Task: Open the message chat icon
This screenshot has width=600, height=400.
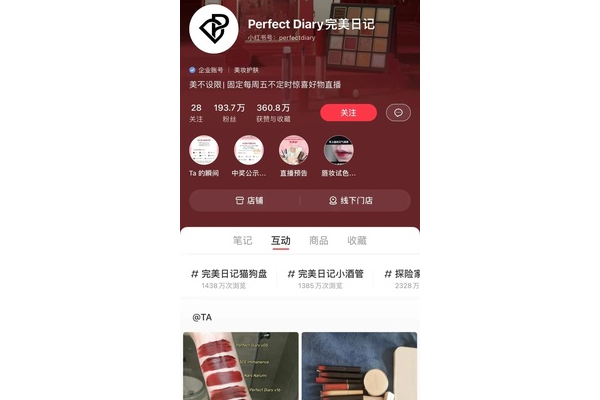Action: click(398, 113)
